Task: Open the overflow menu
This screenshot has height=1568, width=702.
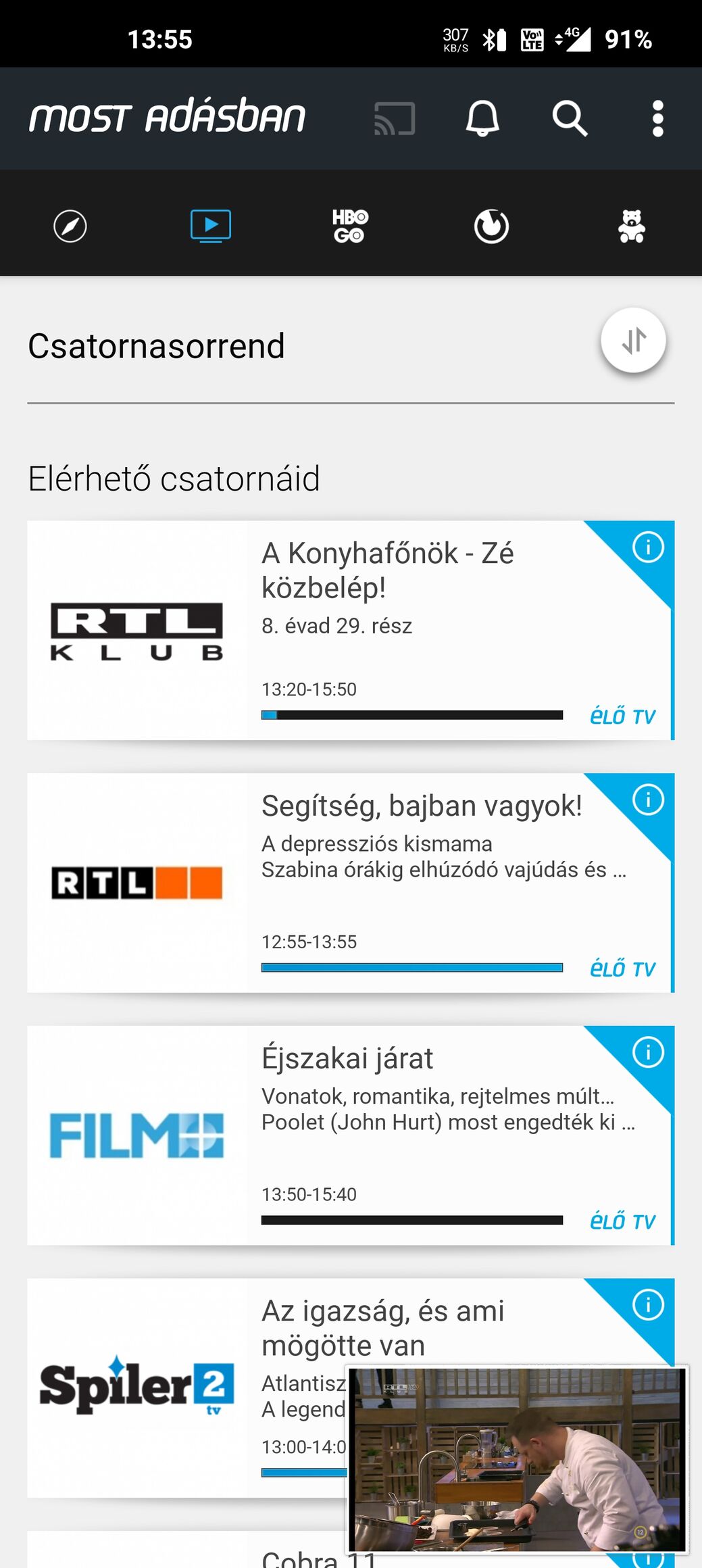Action: point(657,119)
